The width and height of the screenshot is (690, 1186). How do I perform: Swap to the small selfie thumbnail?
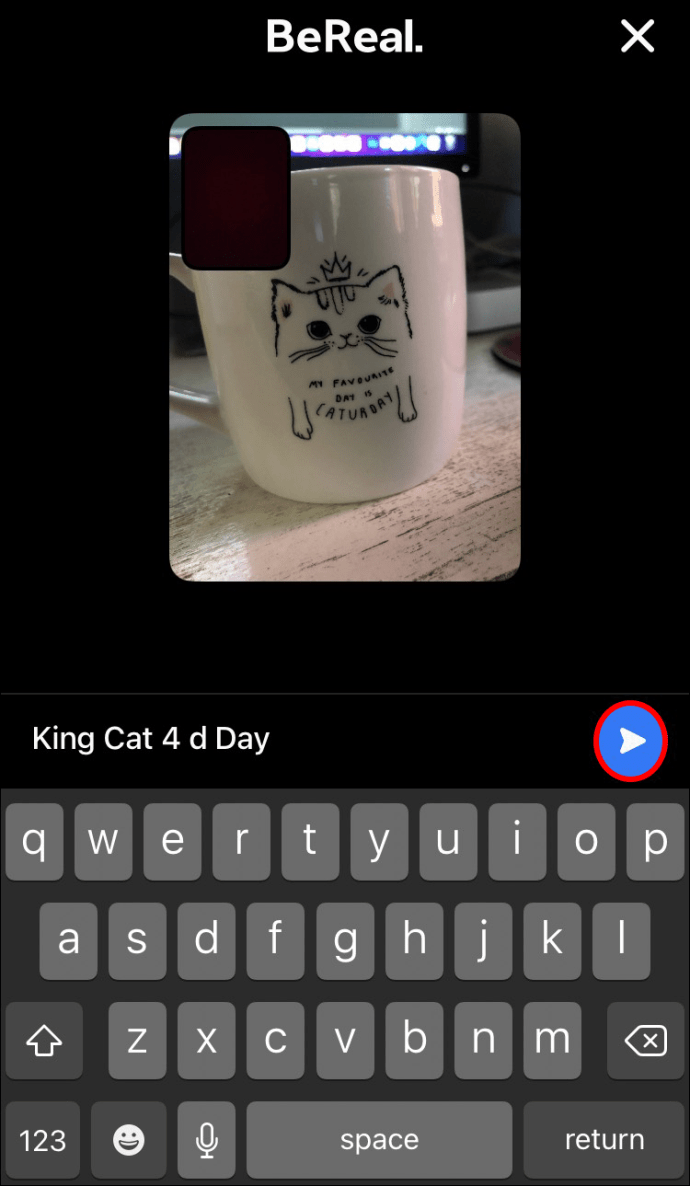235,197
